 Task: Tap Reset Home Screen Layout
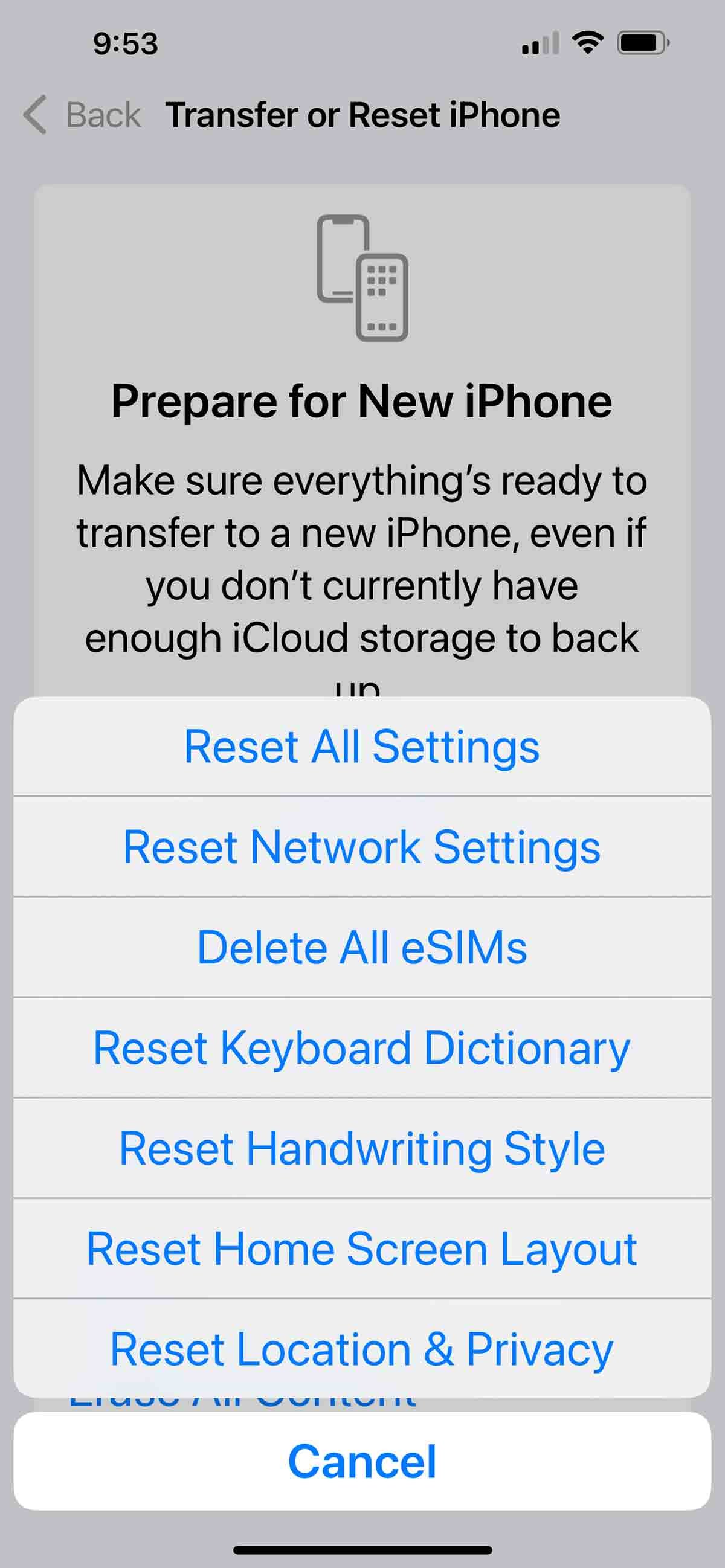362,1248
